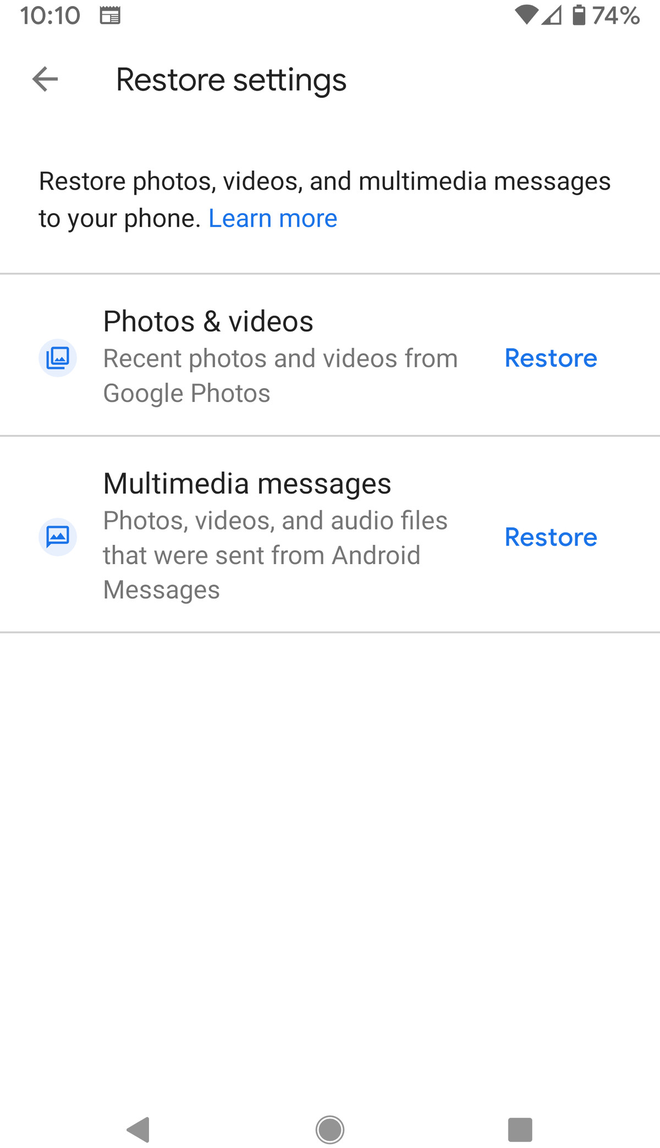The image size is (660, 1148).
Task: Restore Photos & videos from Google Photos
Action: [550, 358]
